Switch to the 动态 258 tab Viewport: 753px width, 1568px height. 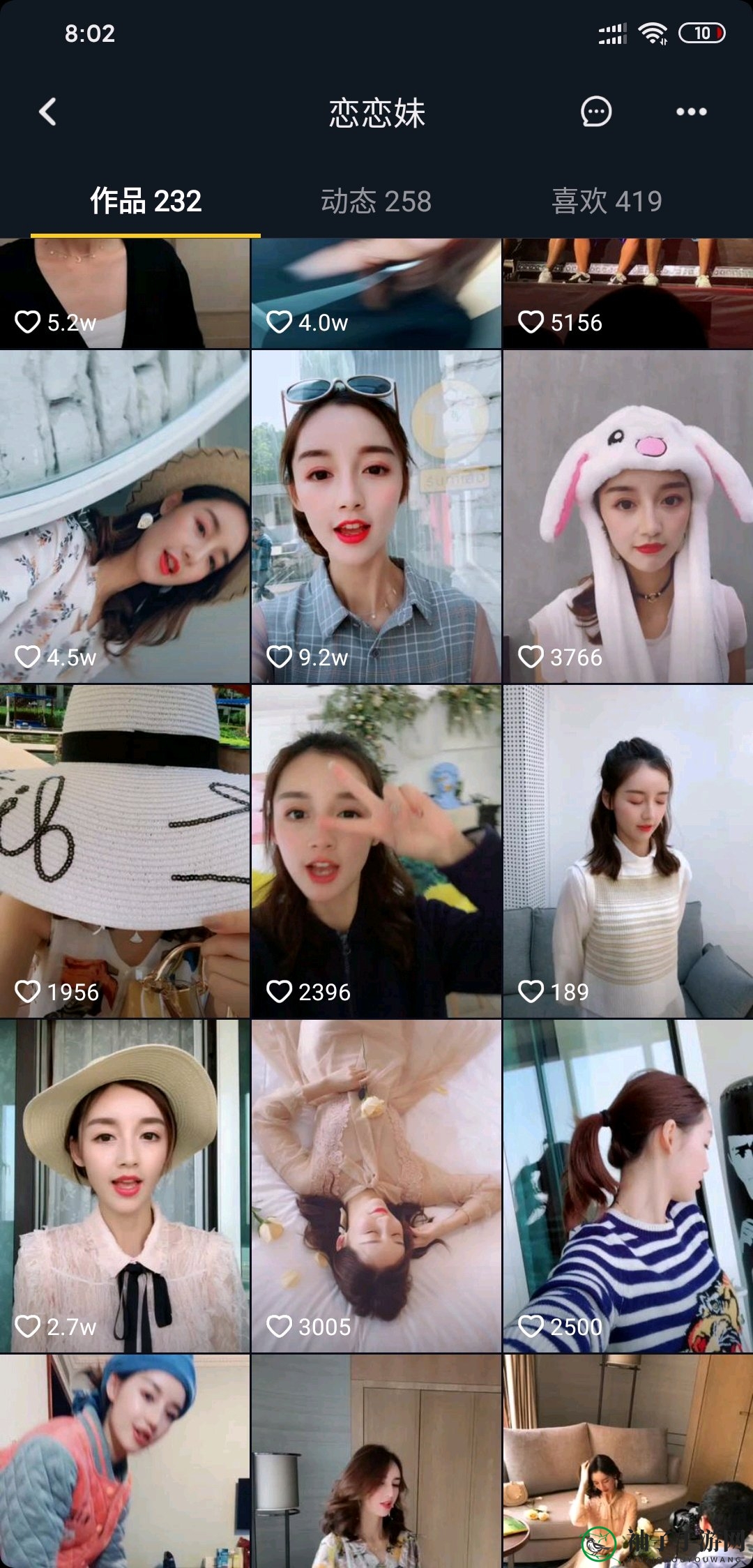(x=376, y=202)
